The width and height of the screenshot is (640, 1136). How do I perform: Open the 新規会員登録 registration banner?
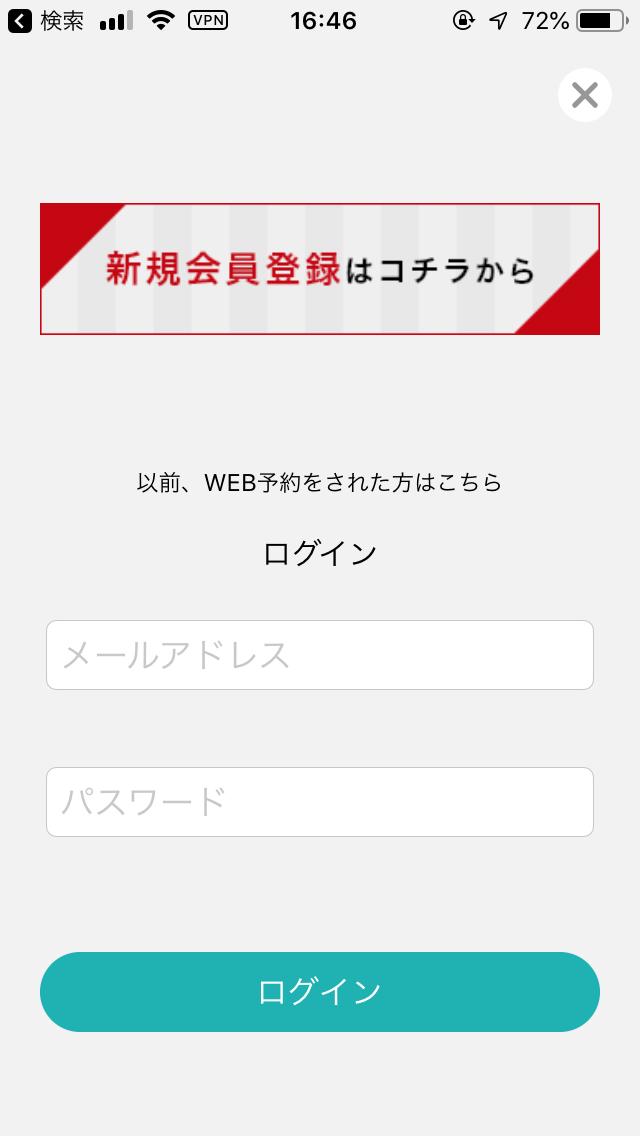(x=320, y=269)
